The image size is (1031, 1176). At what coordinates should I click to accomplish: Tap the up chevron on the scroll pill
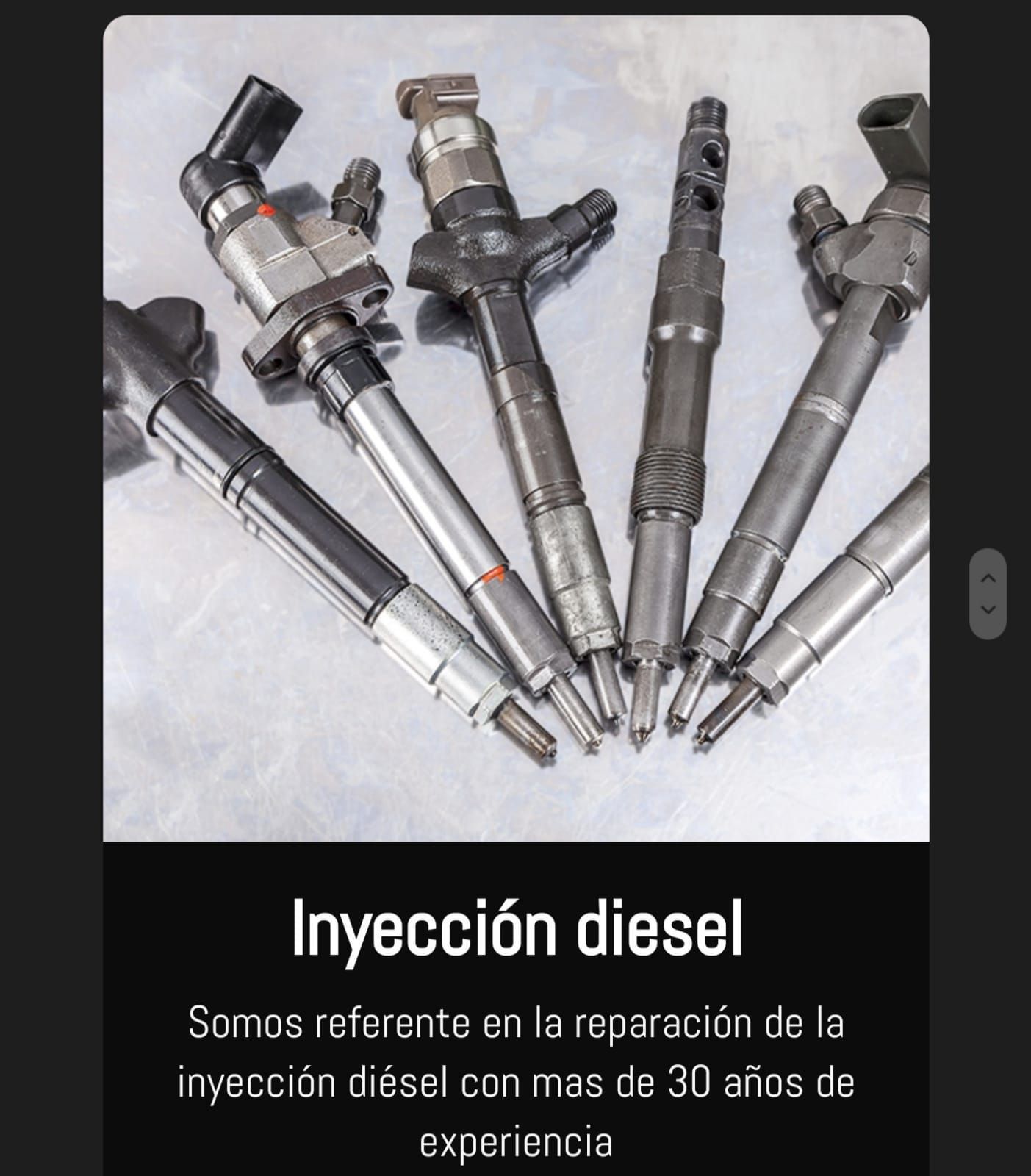[988, 578]
